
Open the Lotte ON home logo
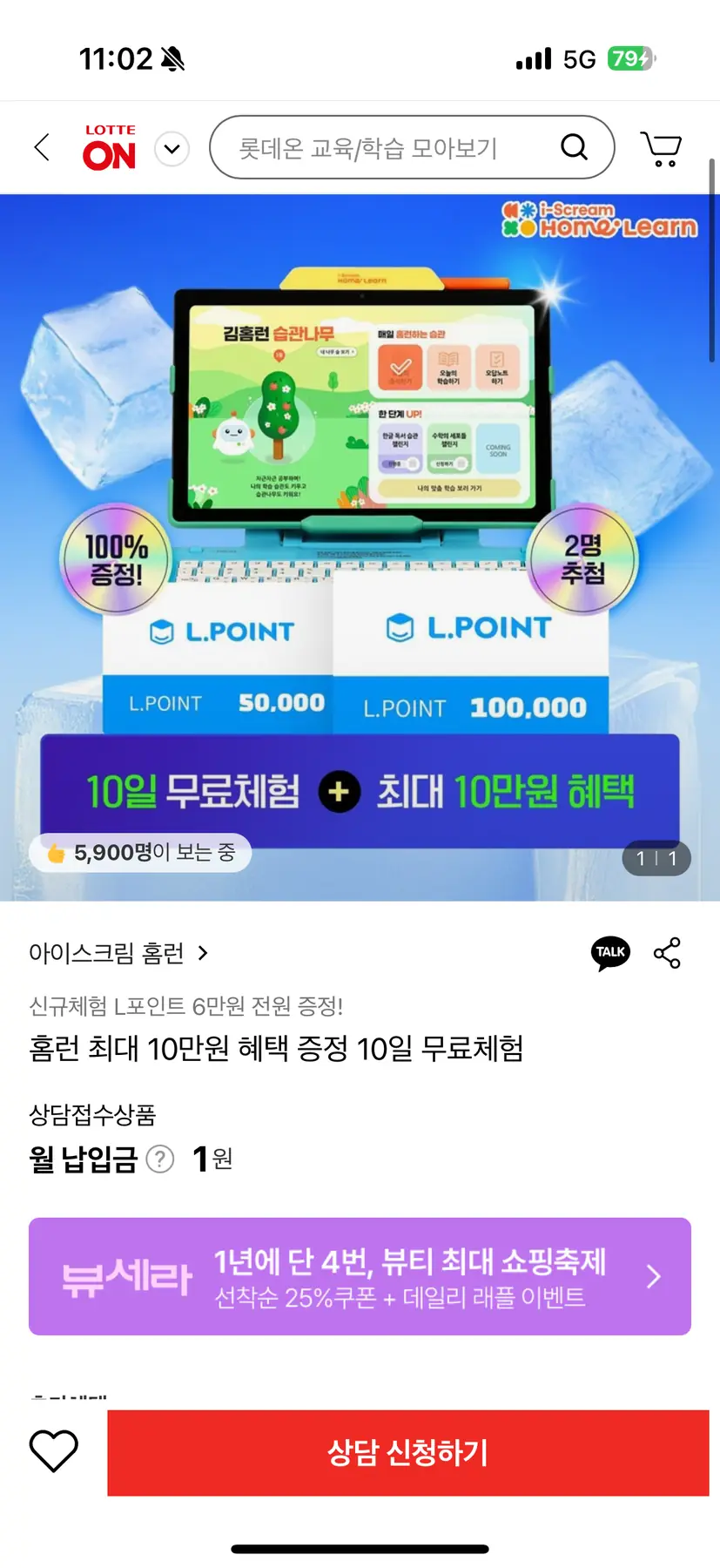click(x=110, y=147)
